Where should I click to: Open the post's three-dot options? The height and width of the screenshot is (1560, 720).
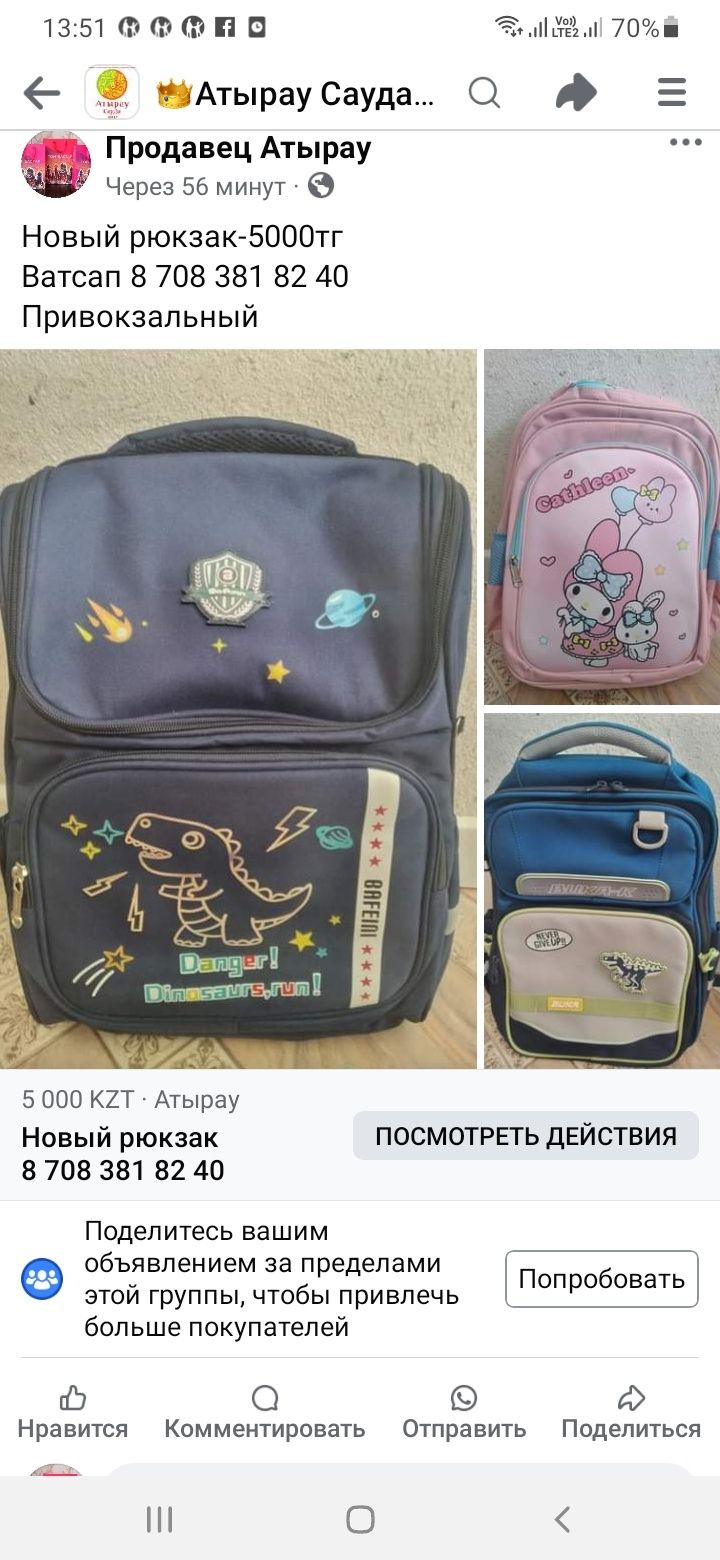(x=685, y=143)
